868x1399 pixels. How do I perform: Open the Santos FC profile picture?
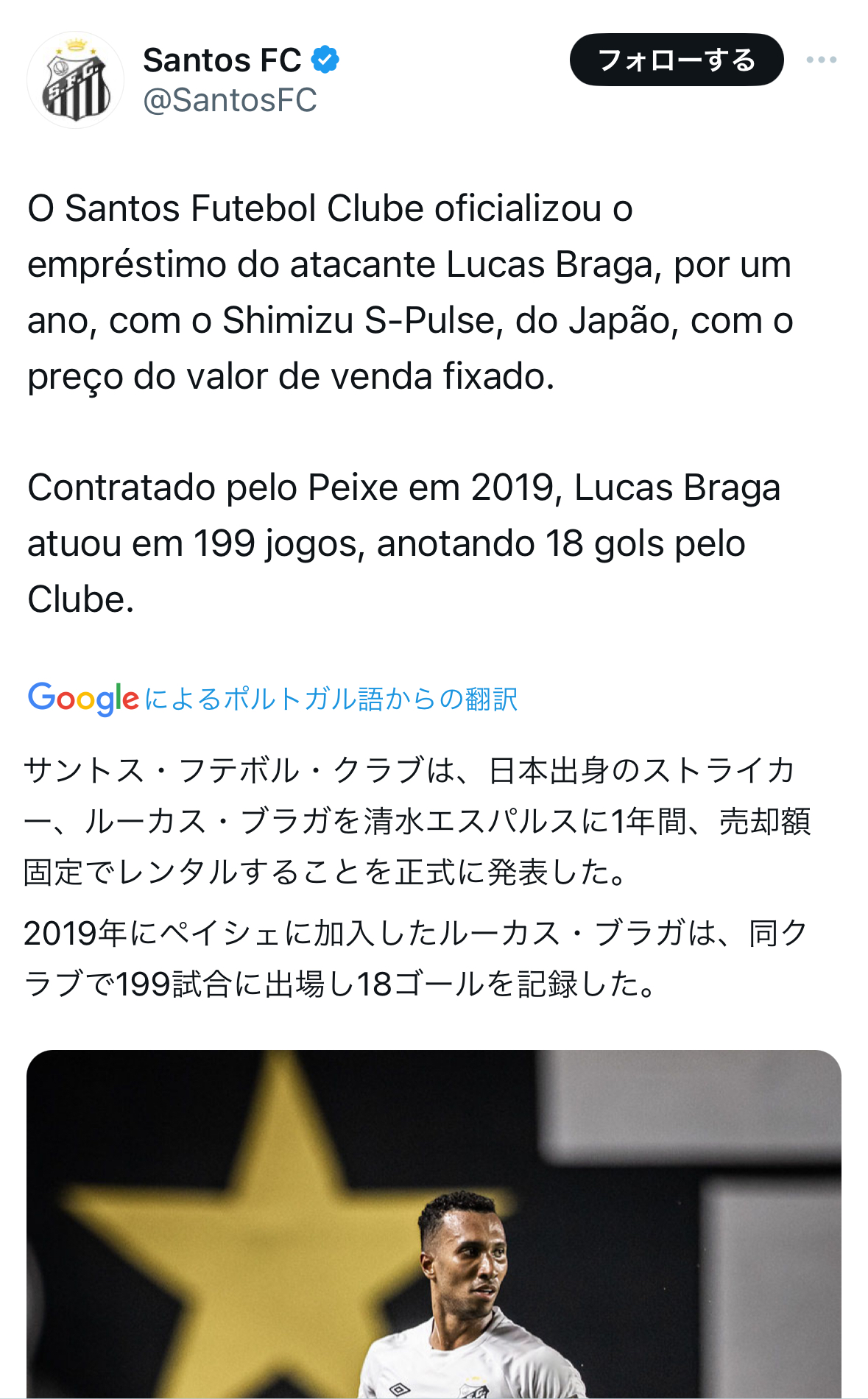75,80
